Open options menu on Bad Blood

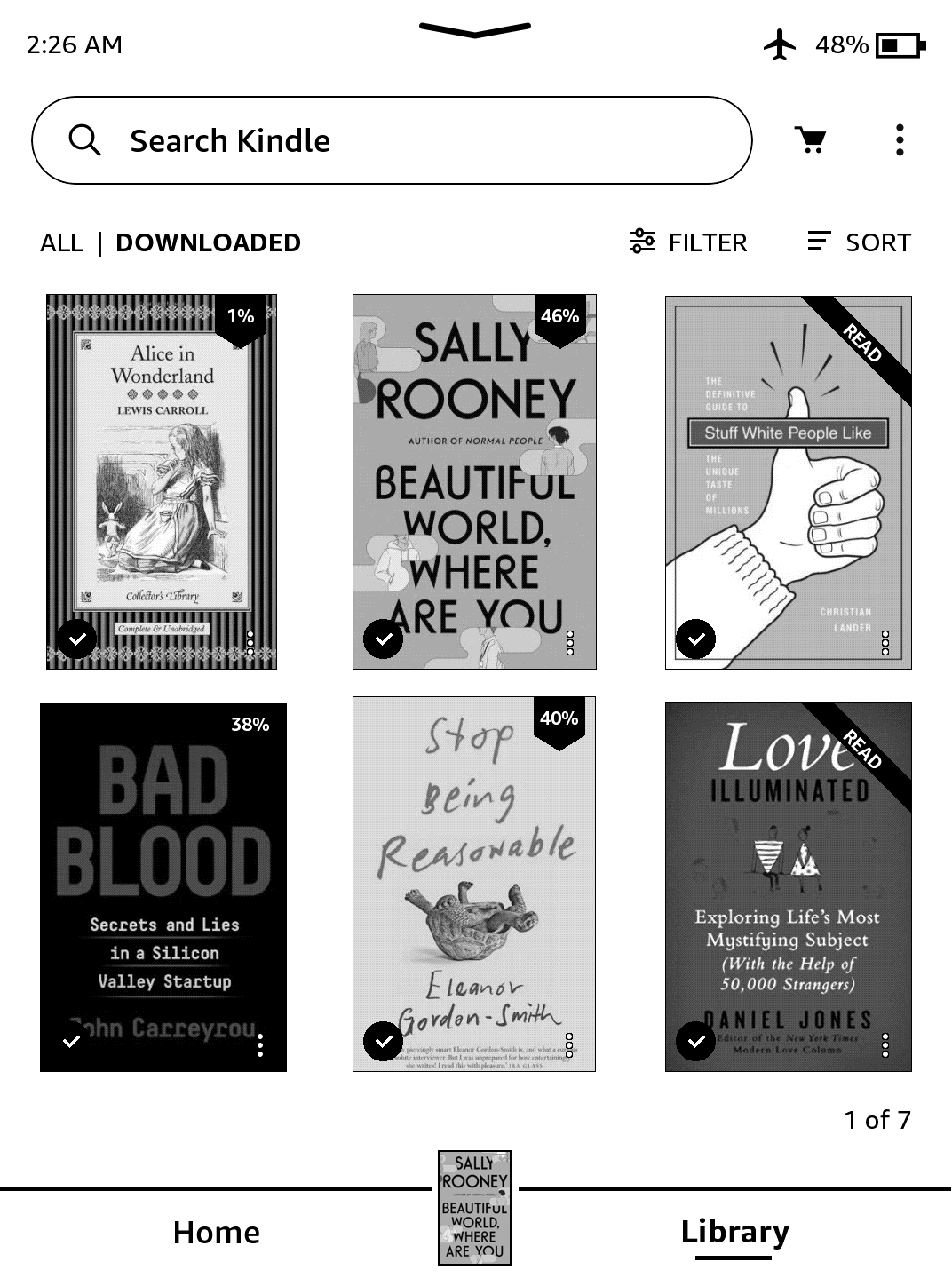259,1045
